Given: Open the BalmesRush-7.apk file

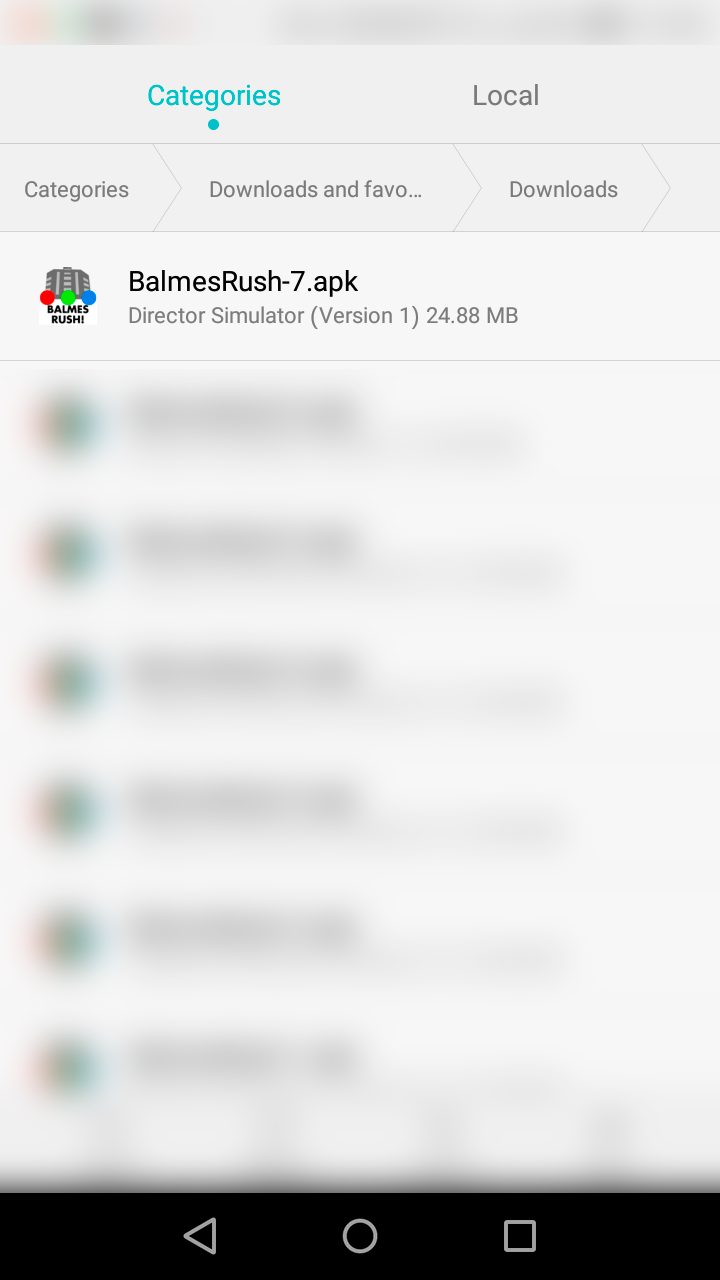Looking at the screenshot, I should pos(360,296).
